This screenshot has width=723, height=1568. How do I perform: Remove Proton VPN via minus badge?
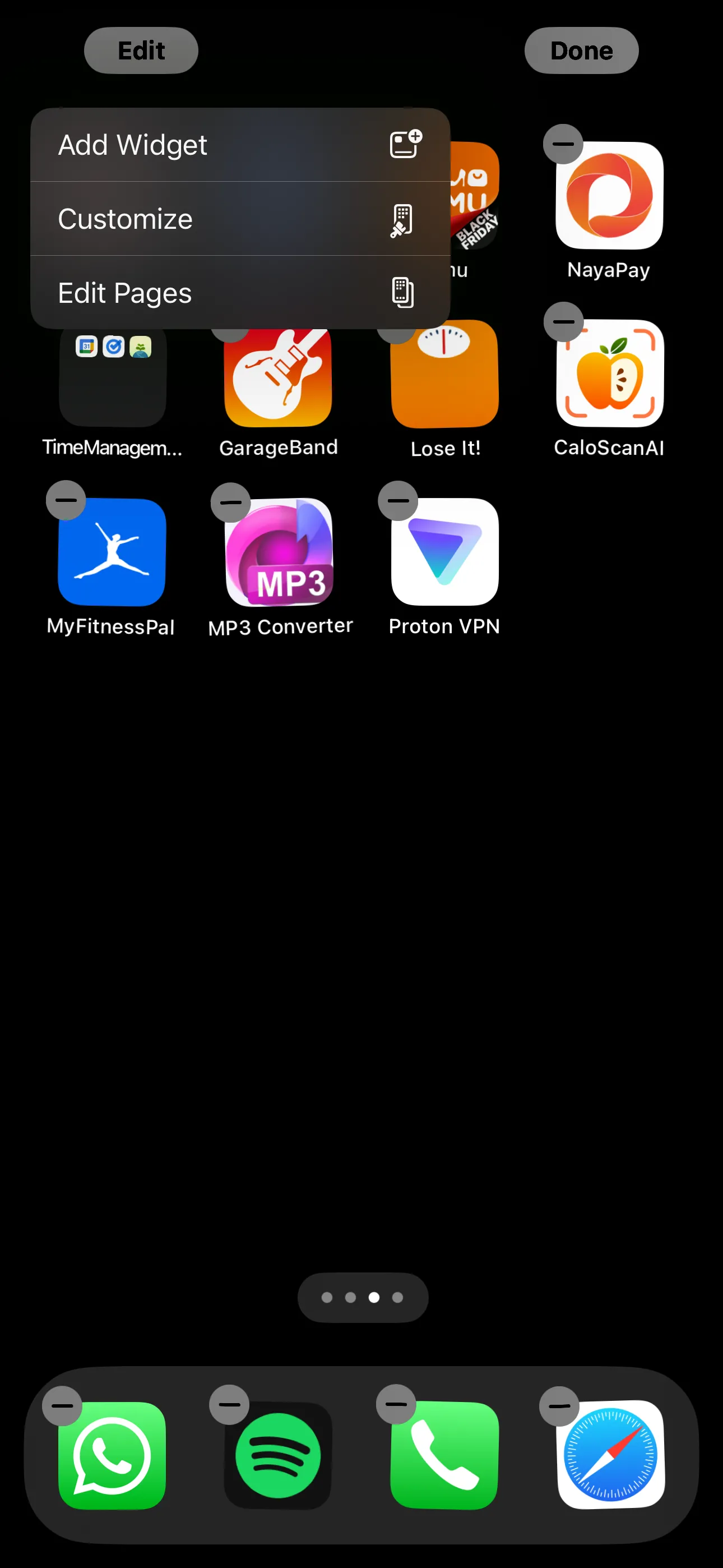[398, 501]
